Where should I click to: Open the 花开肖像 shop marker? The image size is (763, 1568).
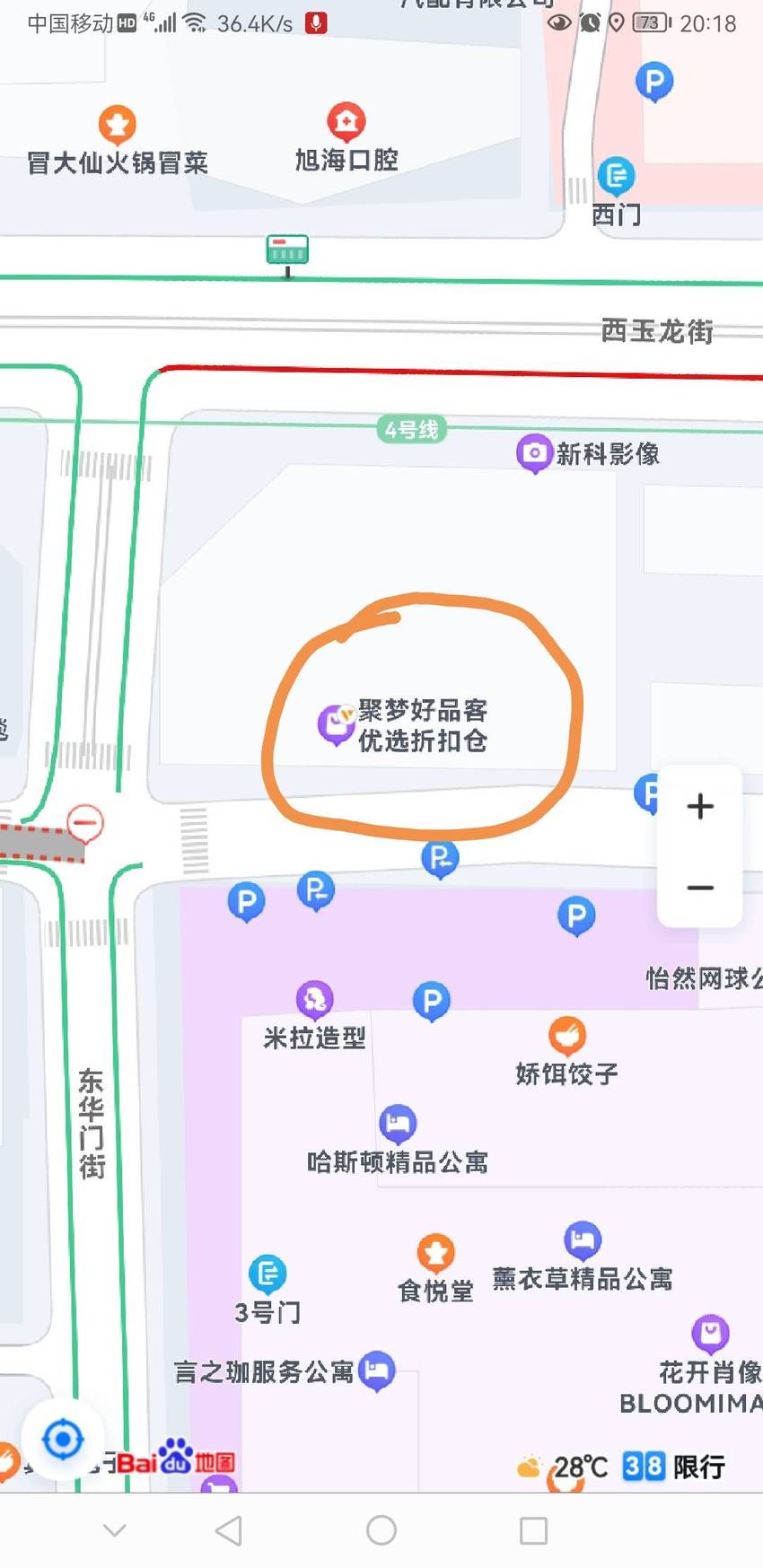click(710, 1334)
